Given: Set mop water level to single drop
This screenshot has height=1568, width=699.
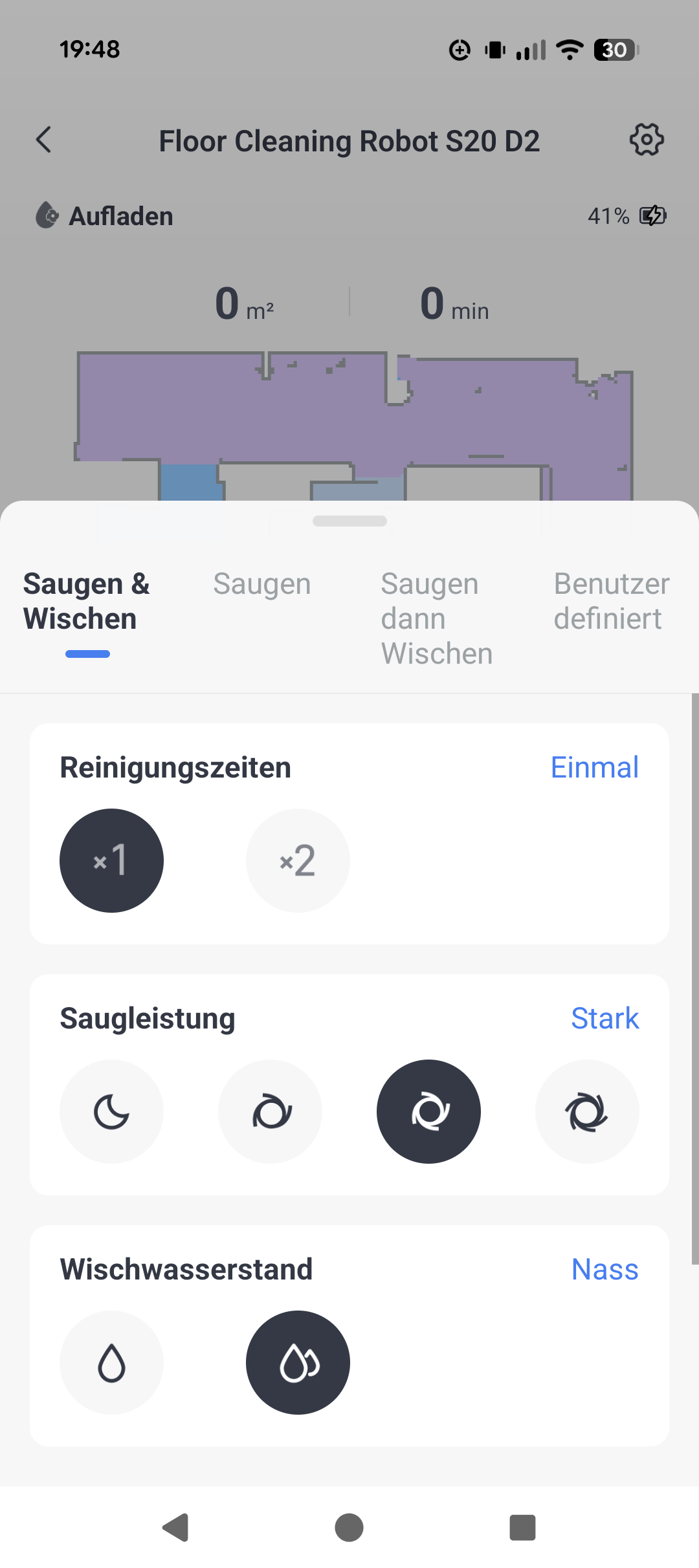Looking at the screenshot, I should [111, 1362].
